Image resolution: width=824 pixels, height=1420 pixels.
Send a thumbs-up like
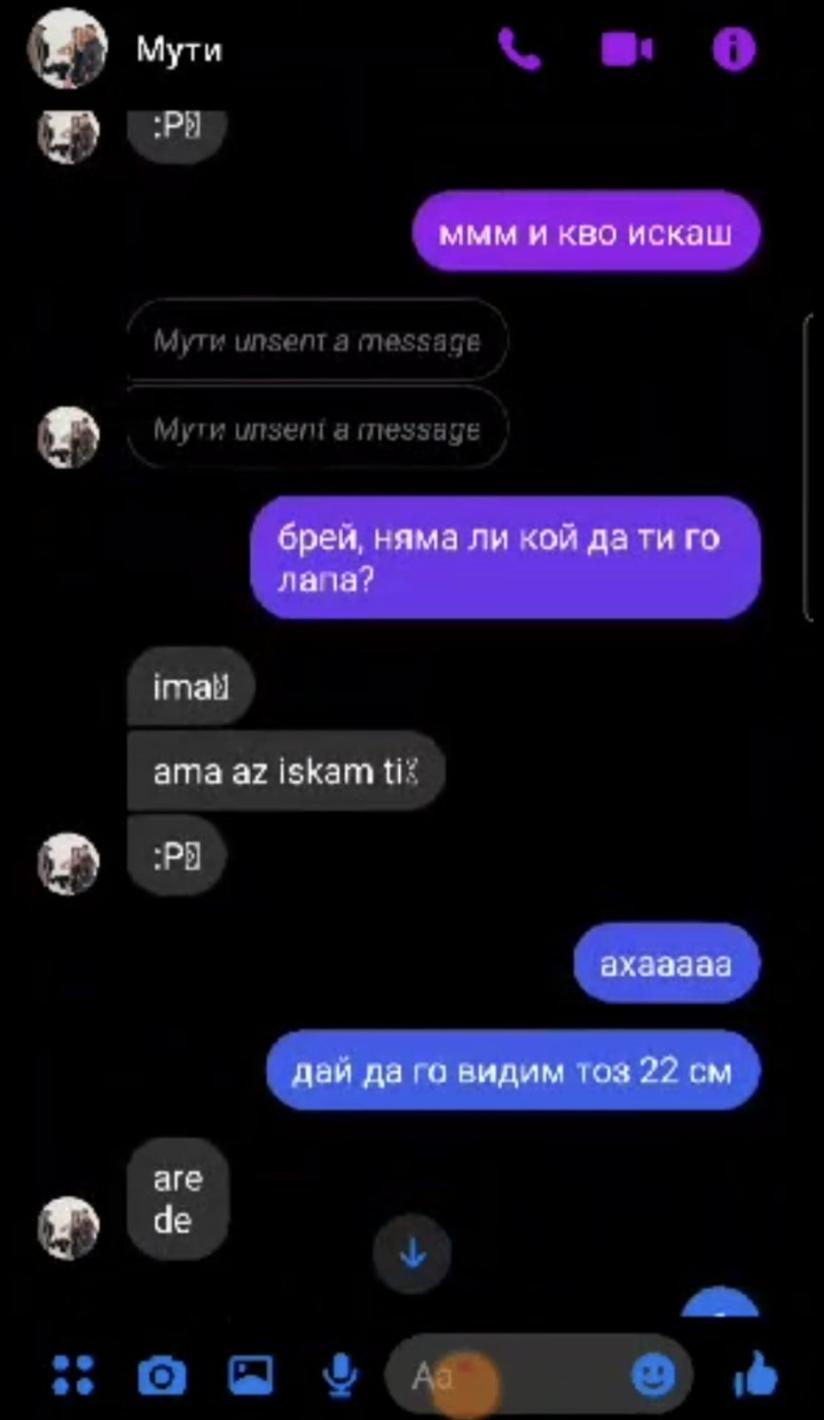756,1374
